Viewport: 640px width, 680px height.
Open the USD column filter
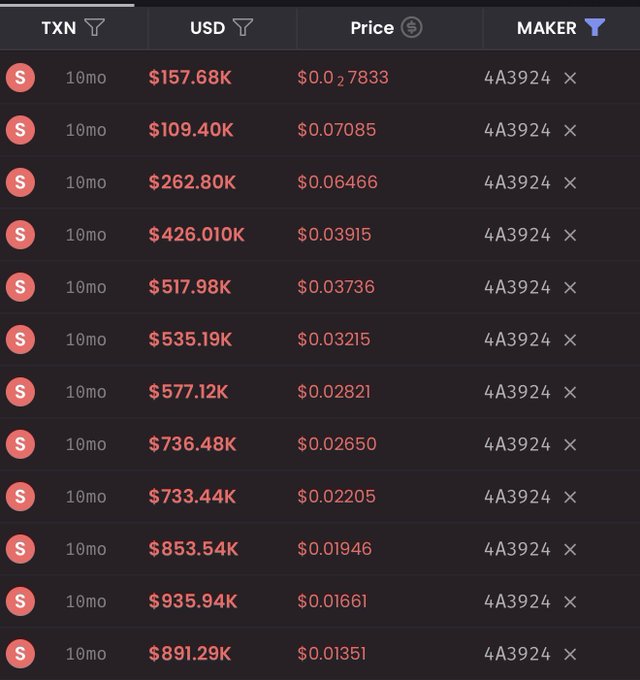click(243, 28)
